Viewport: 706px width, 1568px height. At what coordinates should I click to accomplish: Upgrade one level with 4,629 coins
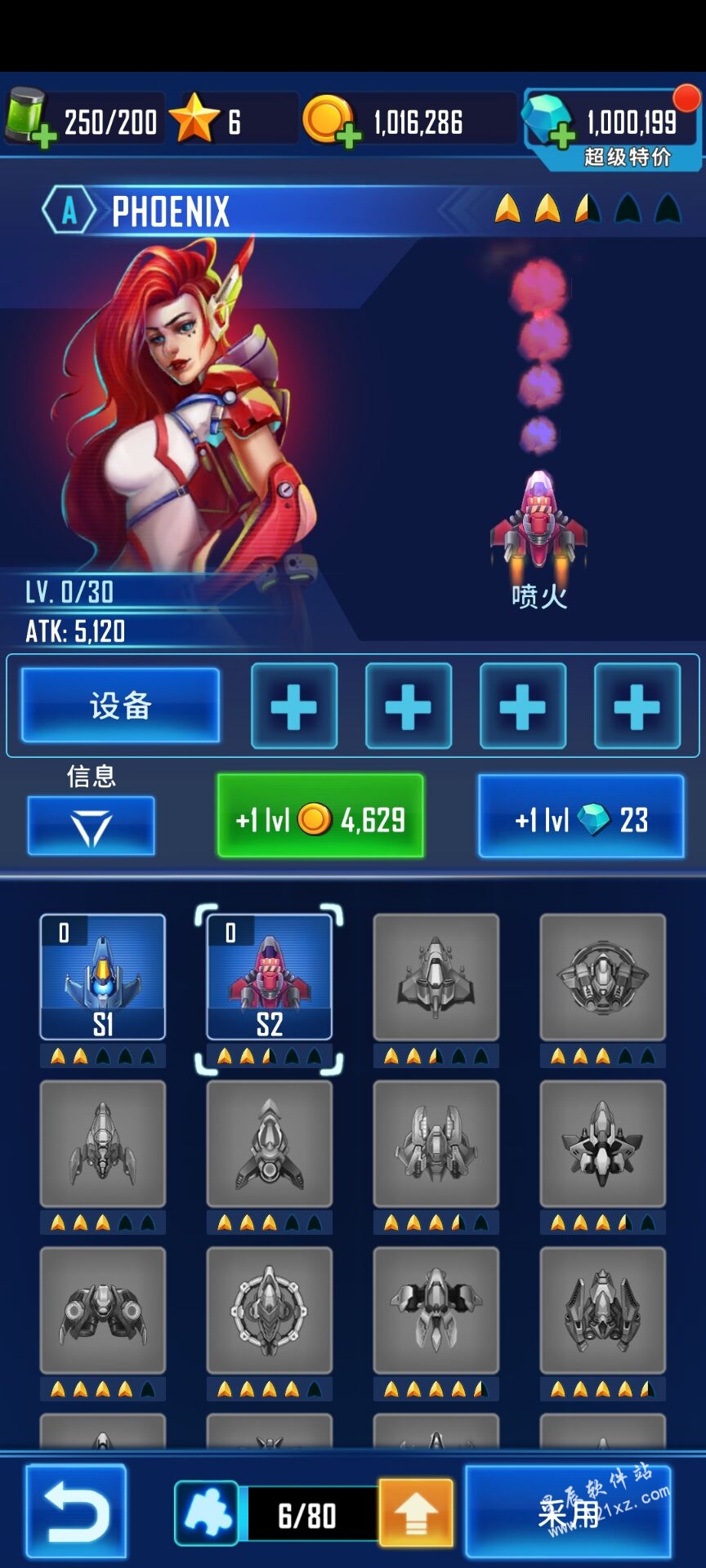(x=320, y=817)
